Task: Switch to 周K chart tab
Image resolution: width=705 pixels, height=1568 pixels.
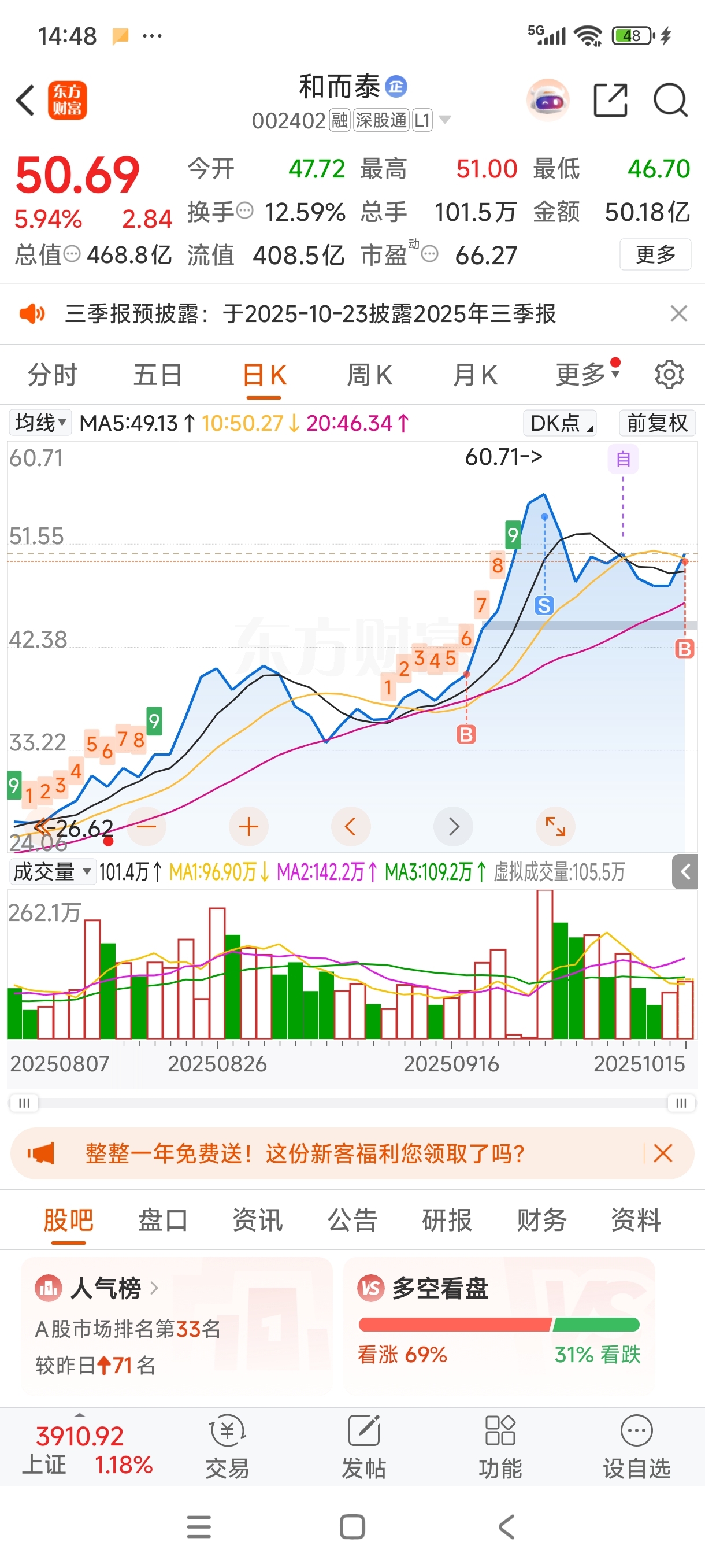Action: (x=369, y=375)
